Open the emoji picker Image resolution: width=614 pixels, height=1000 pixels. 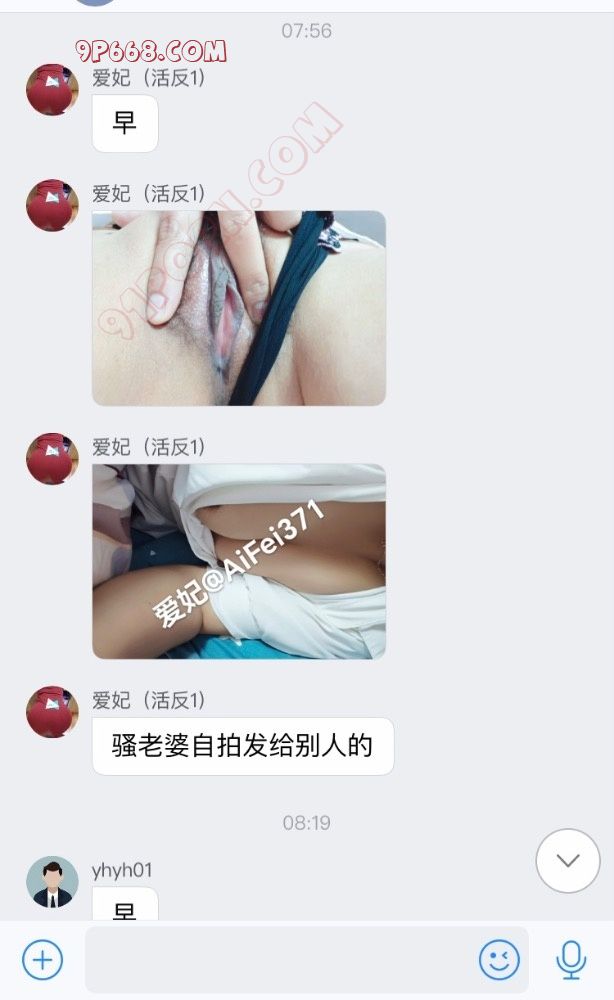coord(499,961)
